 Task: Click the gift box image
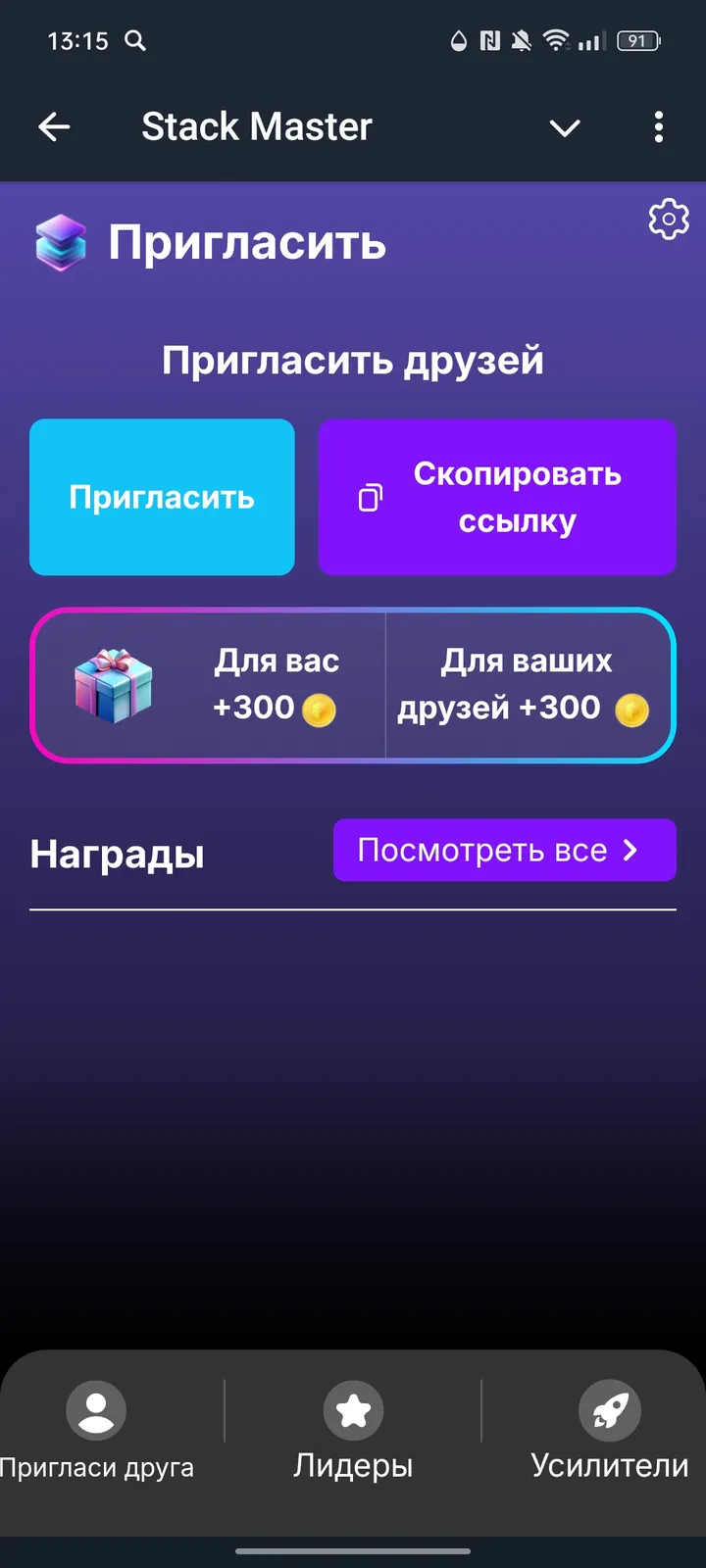pos(115,686)
